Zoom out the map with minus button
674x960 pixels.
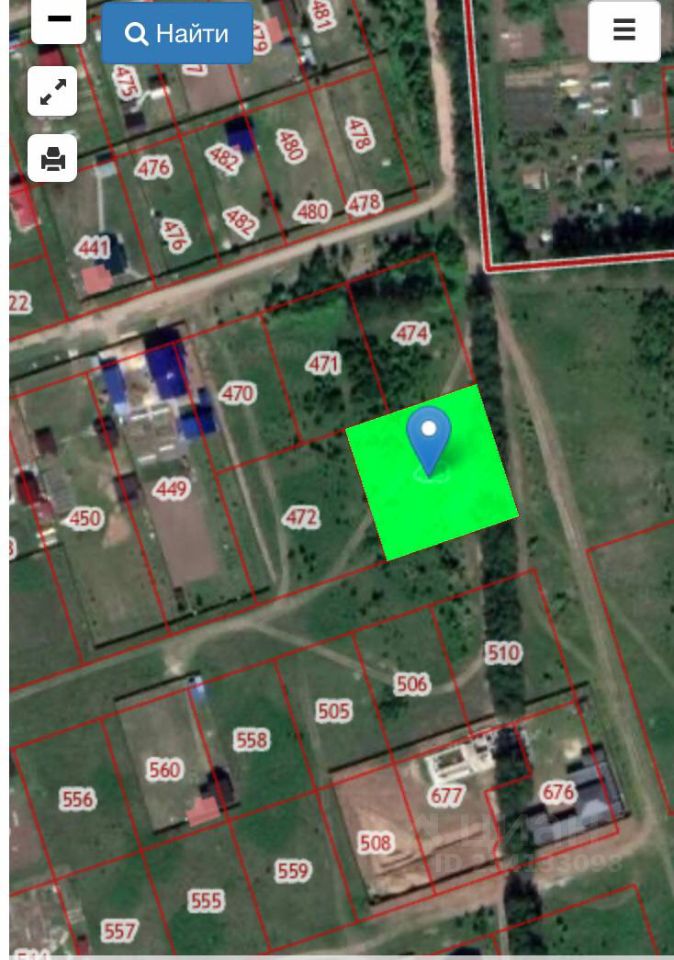[x=58, y=19]
